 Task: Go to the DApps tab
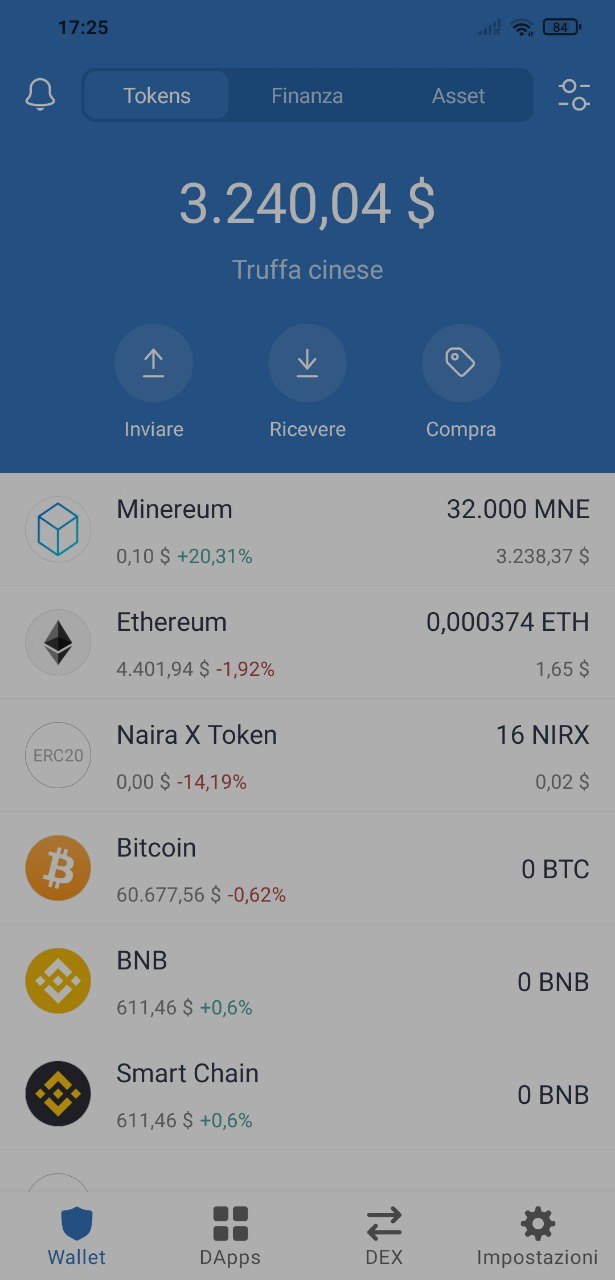pyautogui.click(x=230, y=1235)
